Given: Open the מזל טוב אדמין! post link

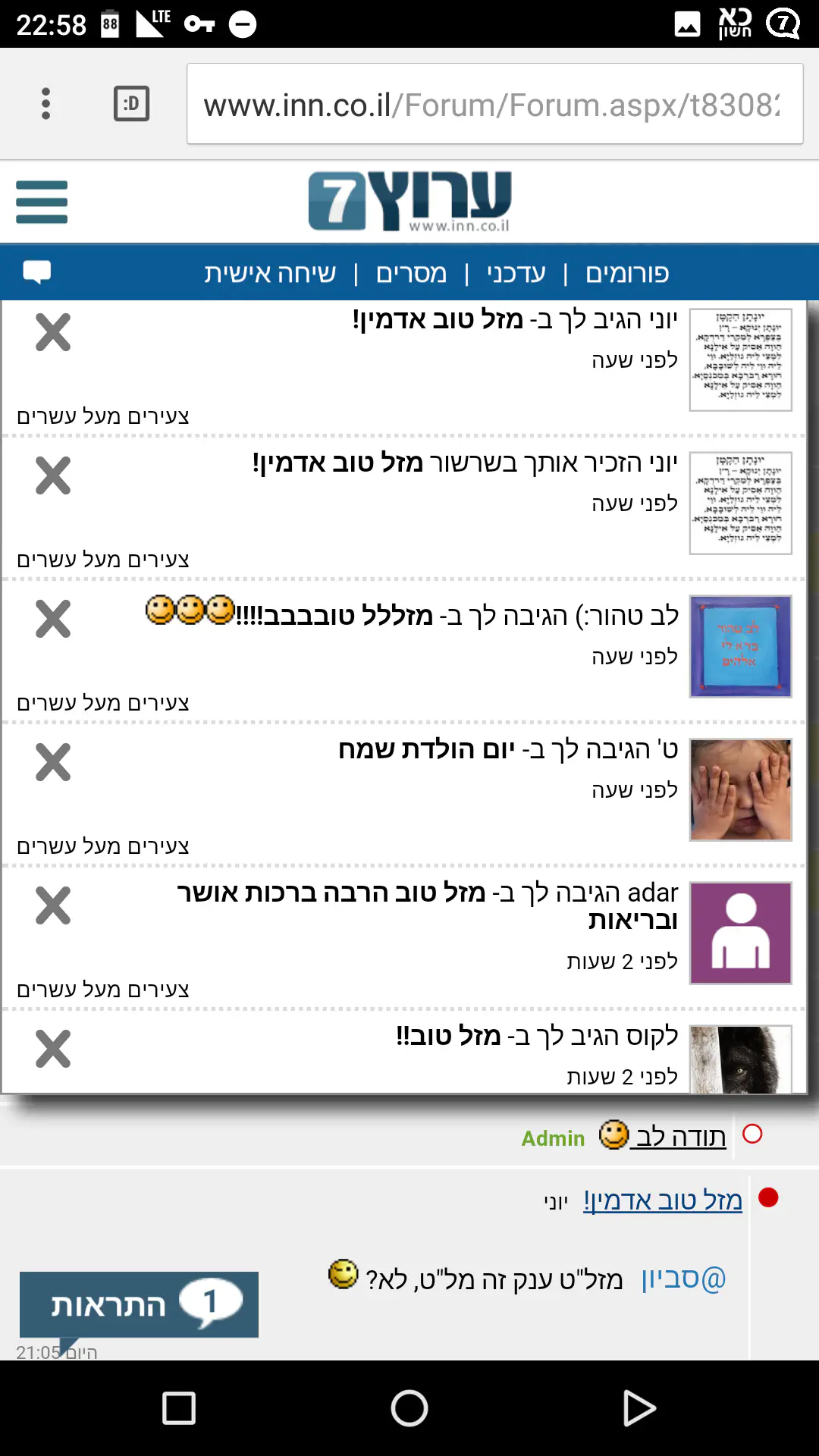Looking at the screenshot, I should tap(662, 1200).
